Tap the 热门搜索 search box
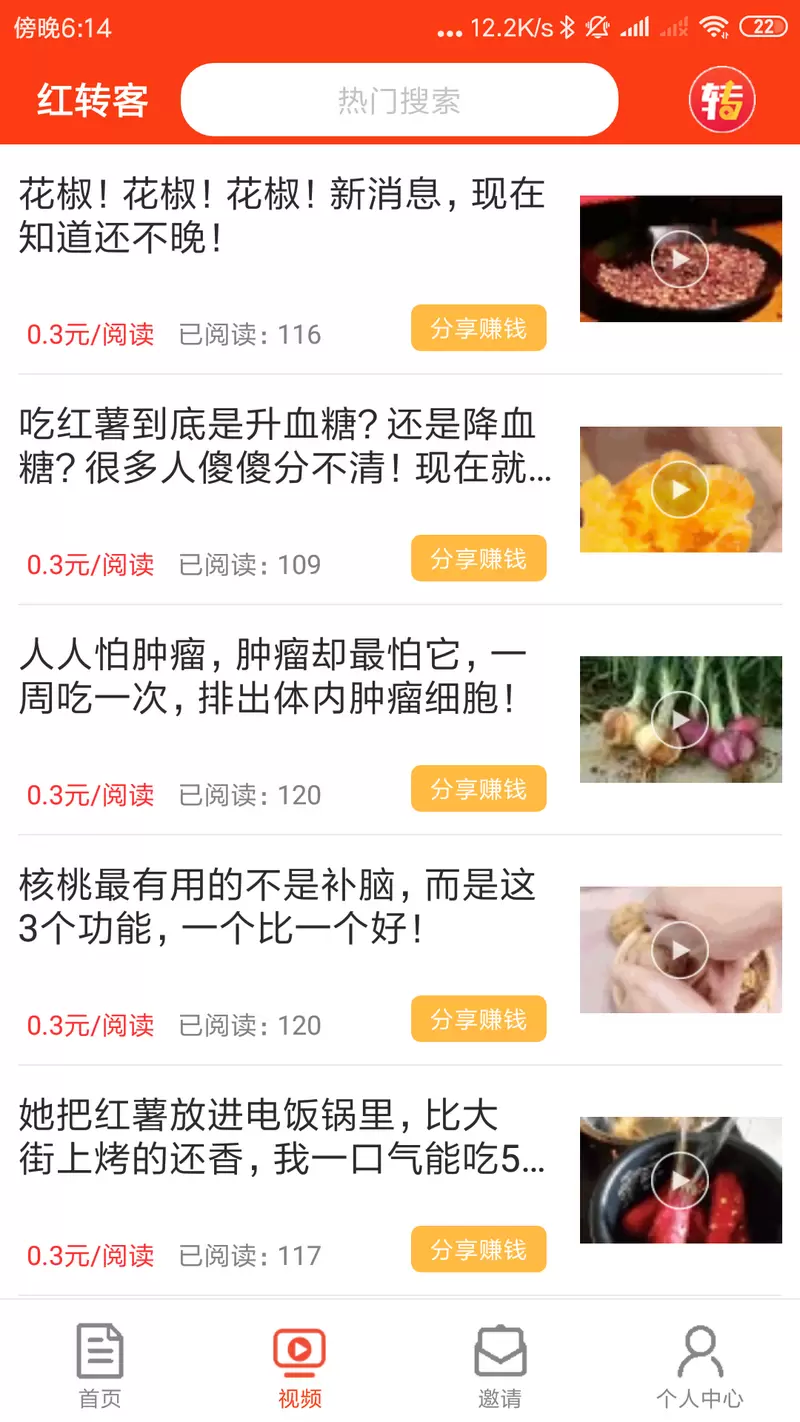This screenshot has width=800, height=1422. pos(399,100)
